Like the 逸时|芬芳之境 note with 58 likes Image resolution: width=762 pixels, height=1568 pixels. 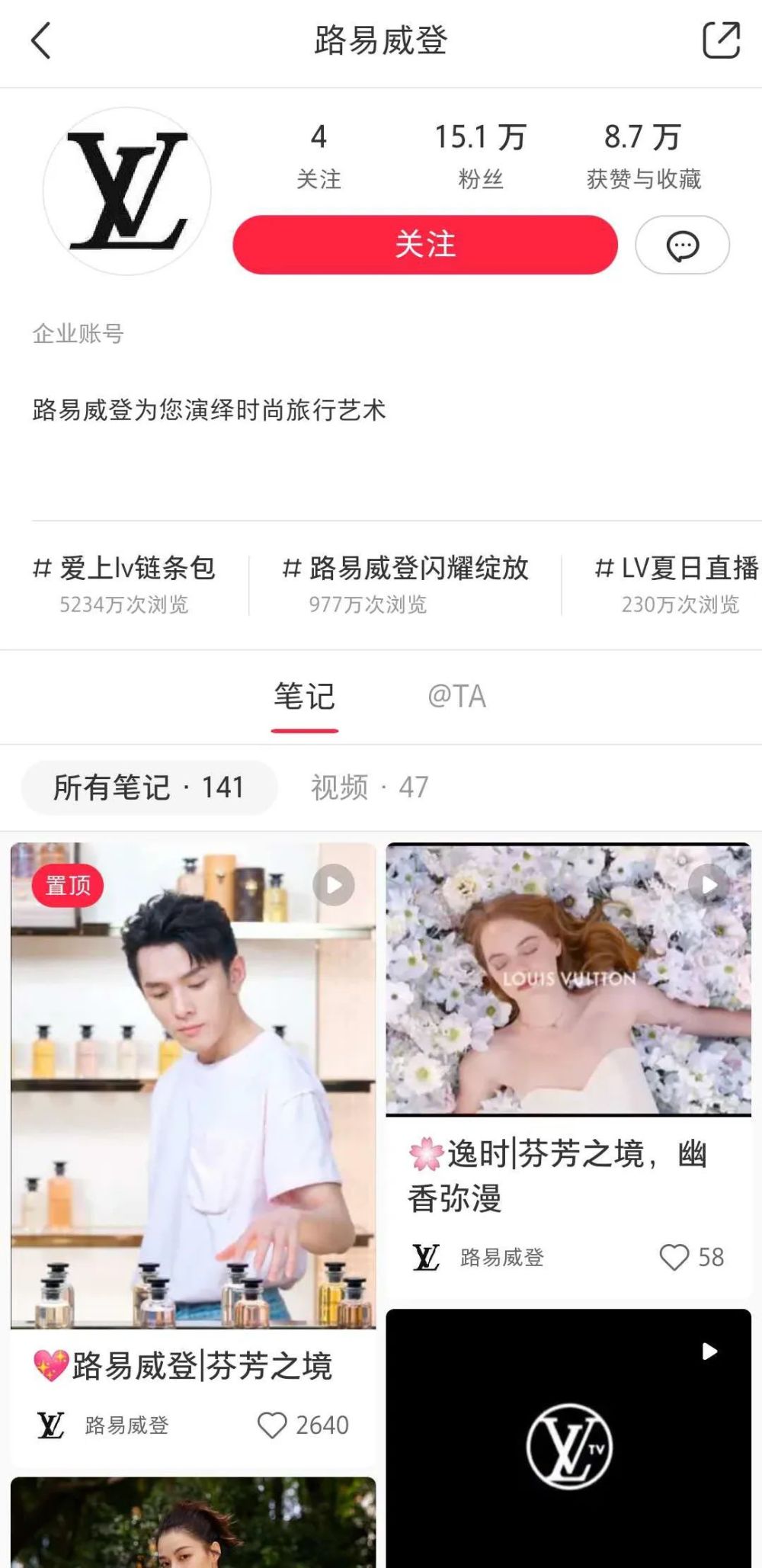click(x=674, y=1257)
